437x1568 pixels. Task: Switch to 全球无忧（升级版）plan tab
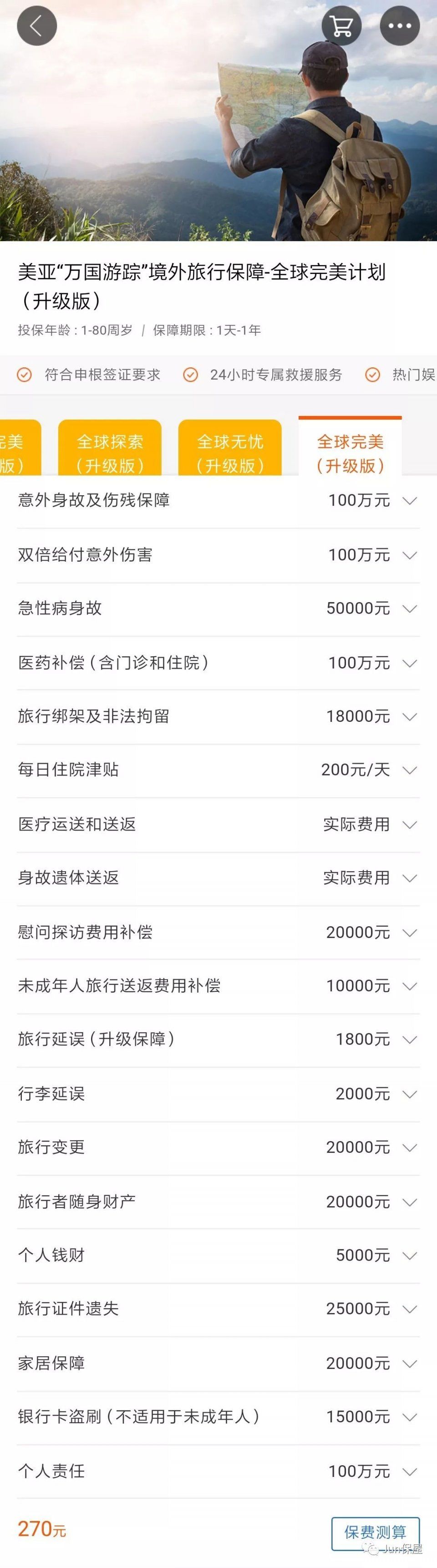click(x=229, y=453)
